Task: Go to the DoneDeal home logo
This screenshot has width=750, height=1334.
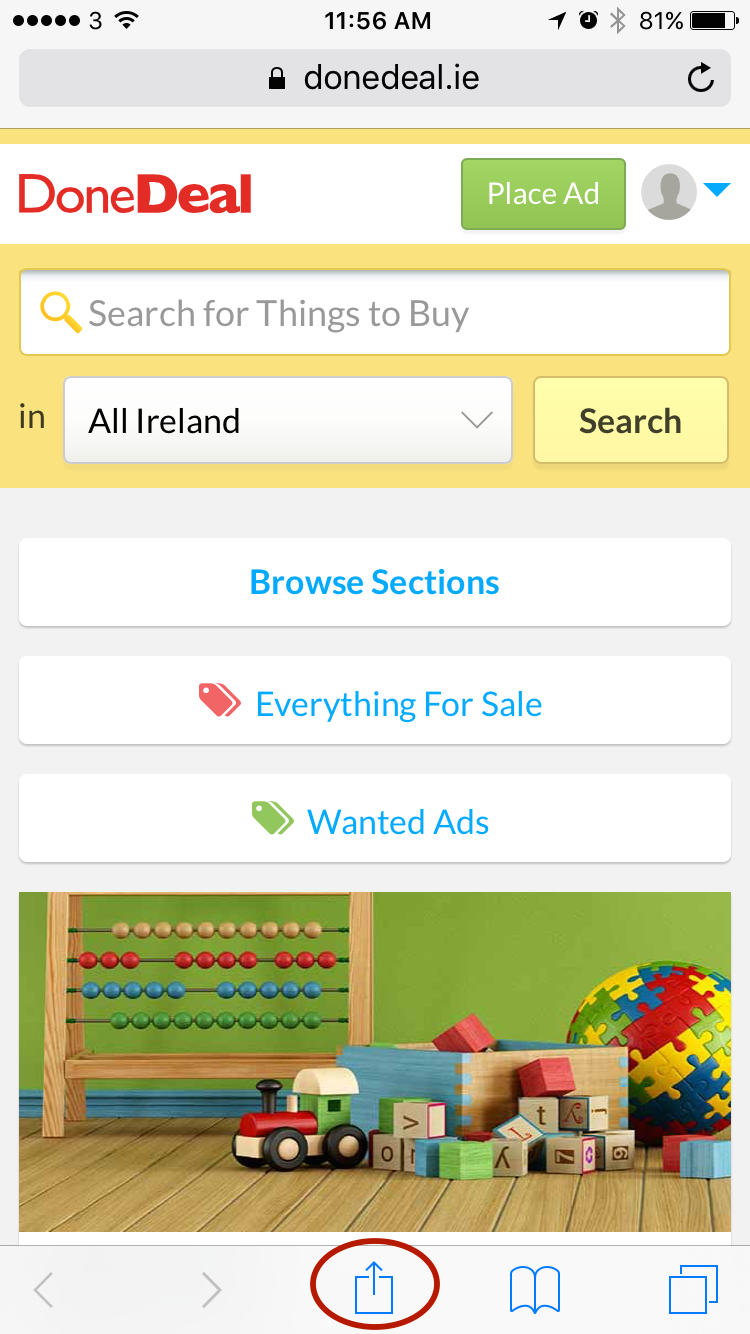Action: pos(135,194)
